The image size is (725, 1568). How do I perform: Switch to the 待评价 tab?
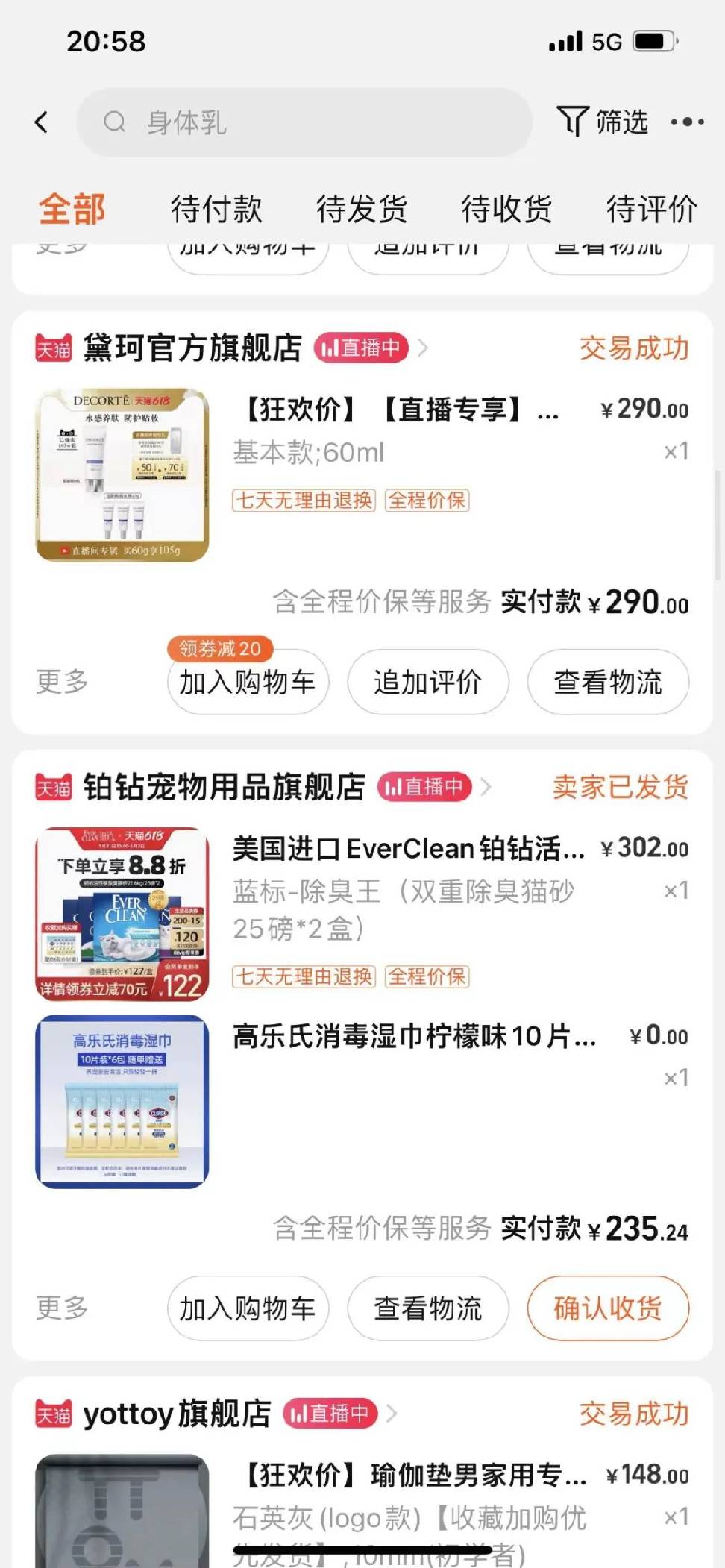[651, 209]
